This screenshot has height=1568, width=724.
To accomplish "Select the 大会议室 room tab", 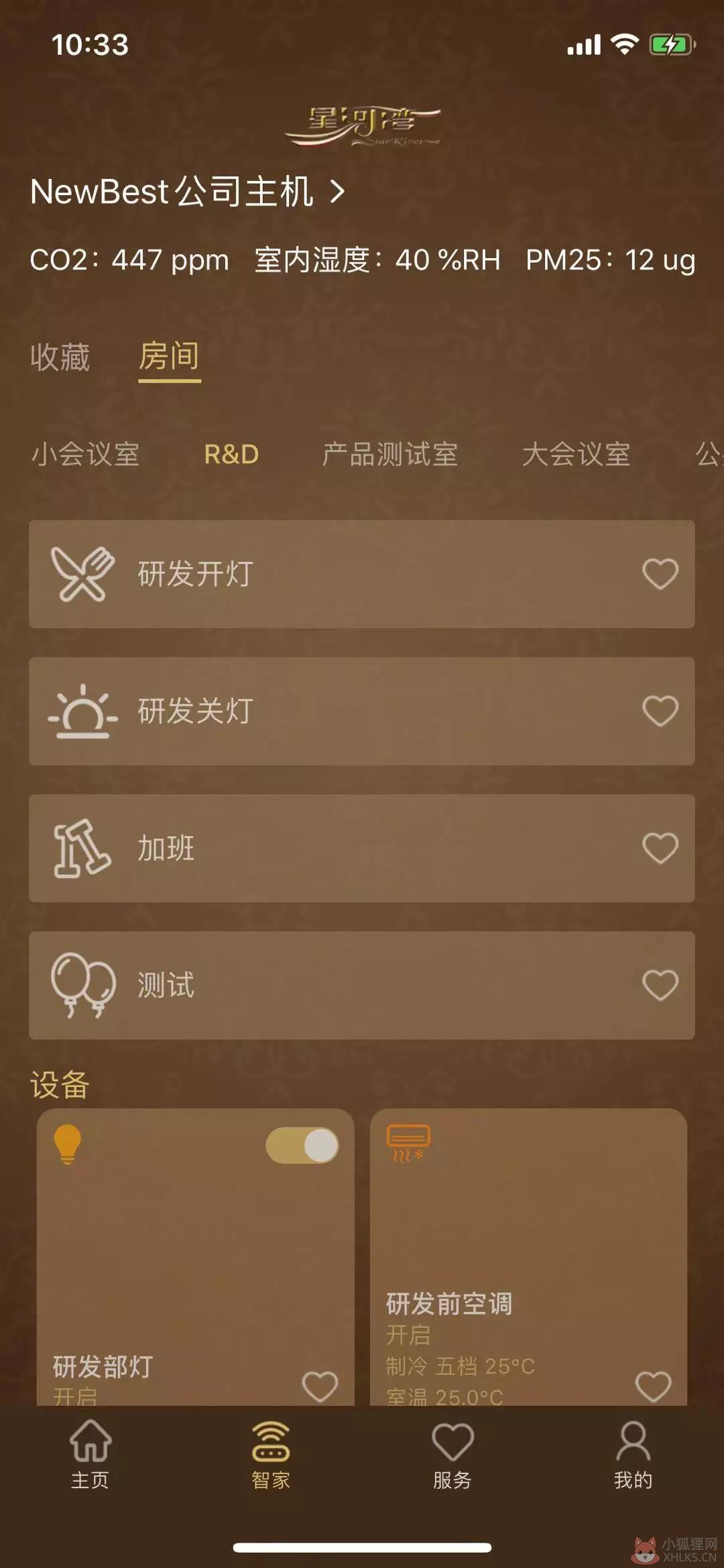I will (576, 455).
